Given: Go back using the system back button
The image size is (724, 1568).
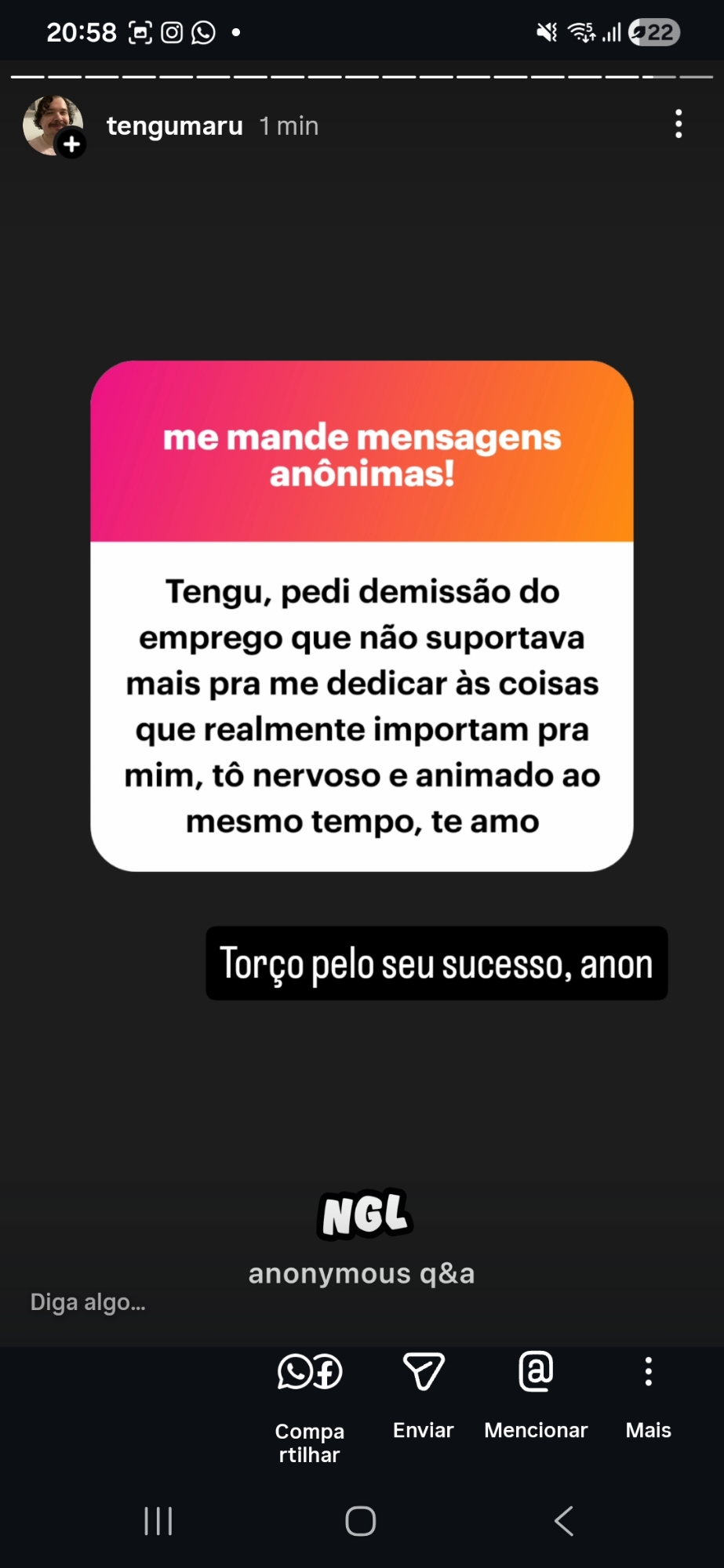Looking at the screenshot, I should pos(564,1521).
